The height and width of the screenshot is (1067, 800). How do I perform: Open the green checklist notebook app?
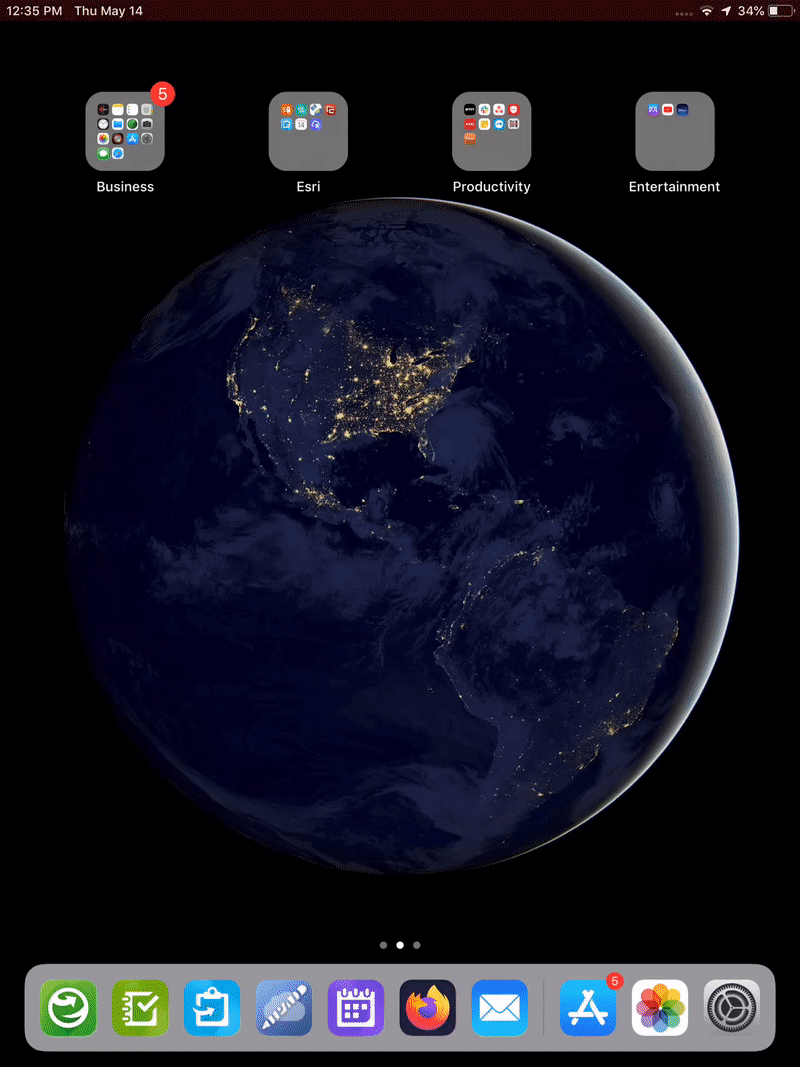(140, 1008)
